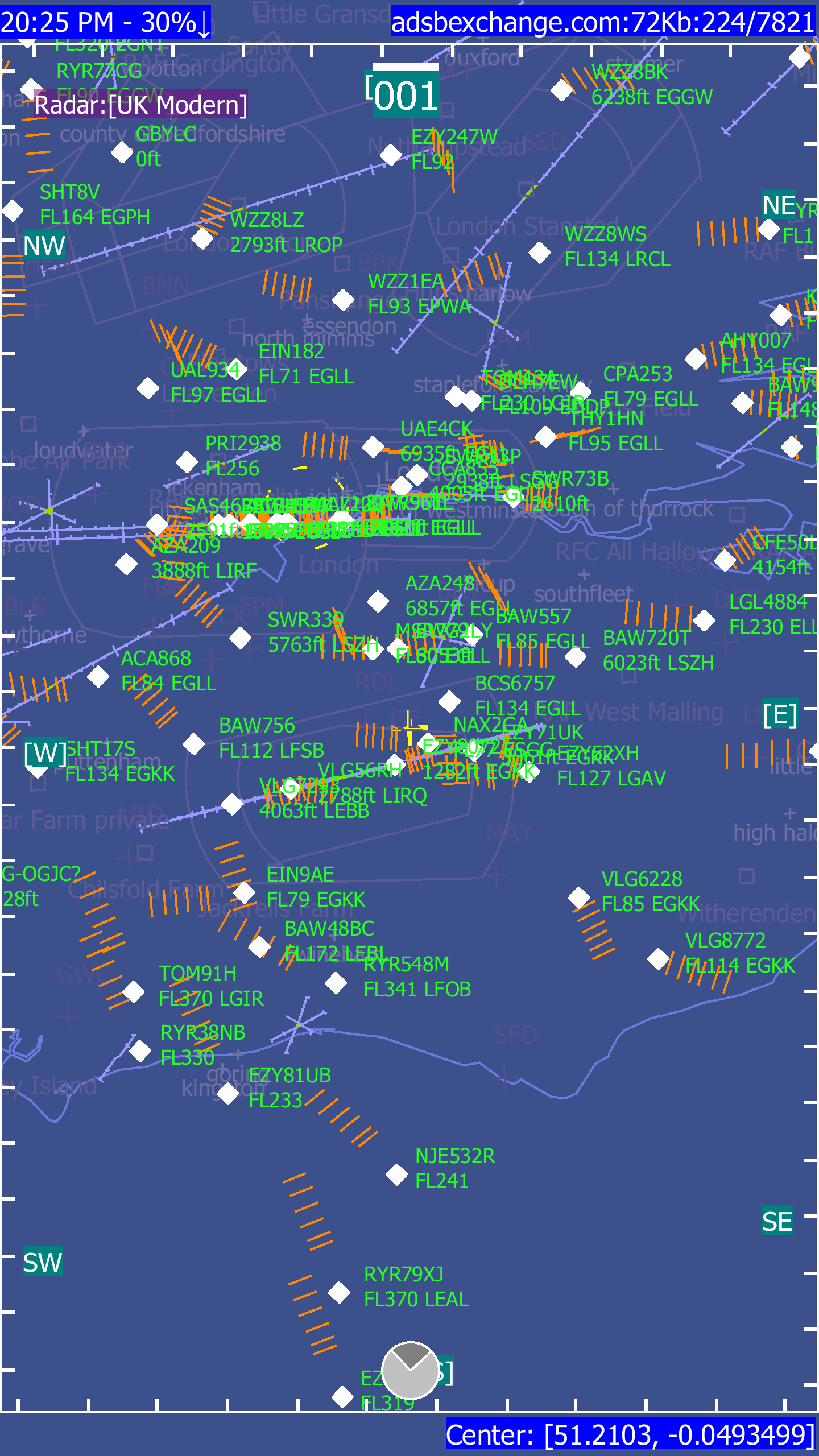
Task: Tap flight RYR548M bound for LFOB
Action: coord(336,982)
